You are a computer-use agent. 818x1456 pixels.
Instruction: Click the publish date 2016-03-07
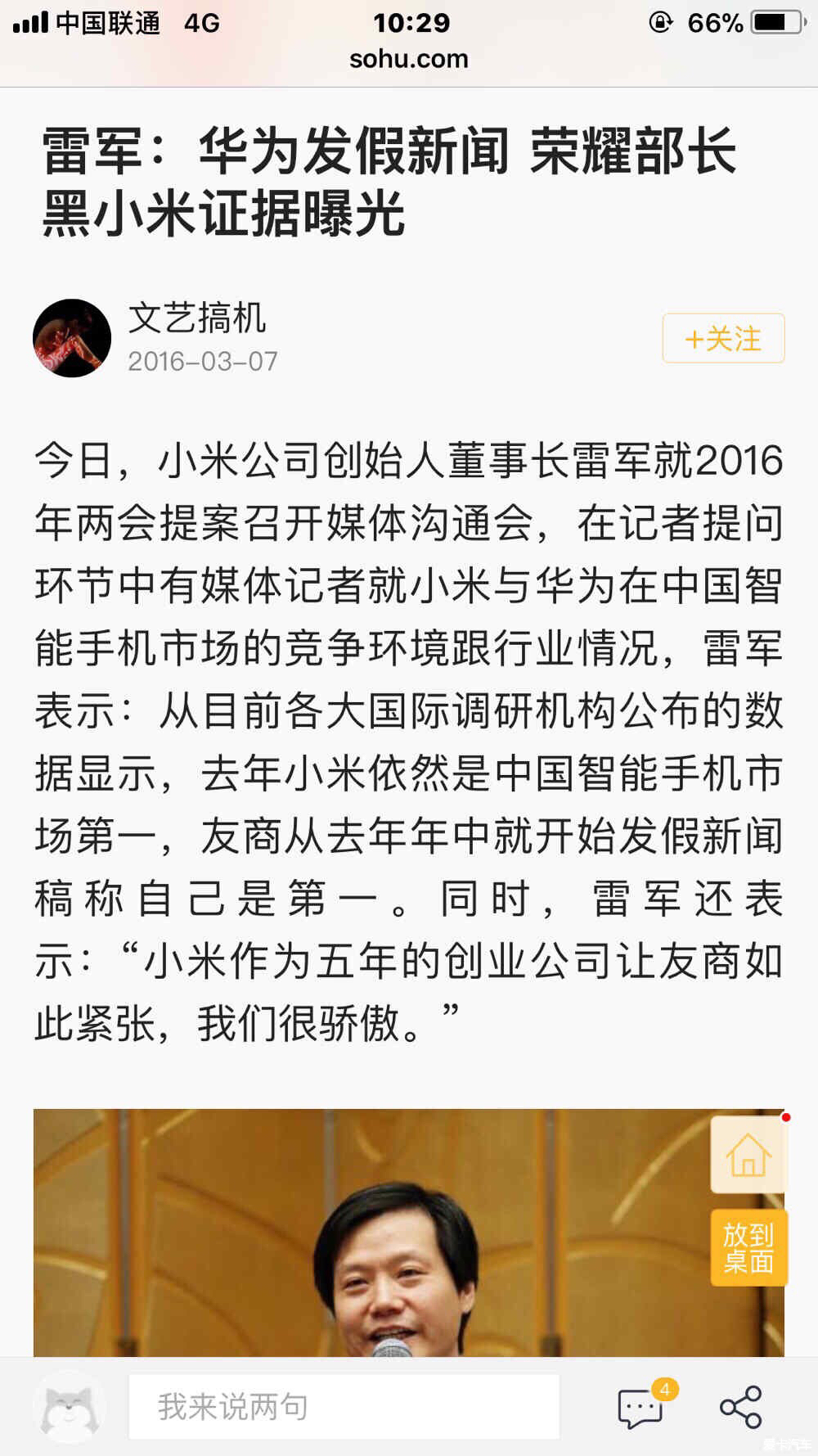tap(203, 360)
